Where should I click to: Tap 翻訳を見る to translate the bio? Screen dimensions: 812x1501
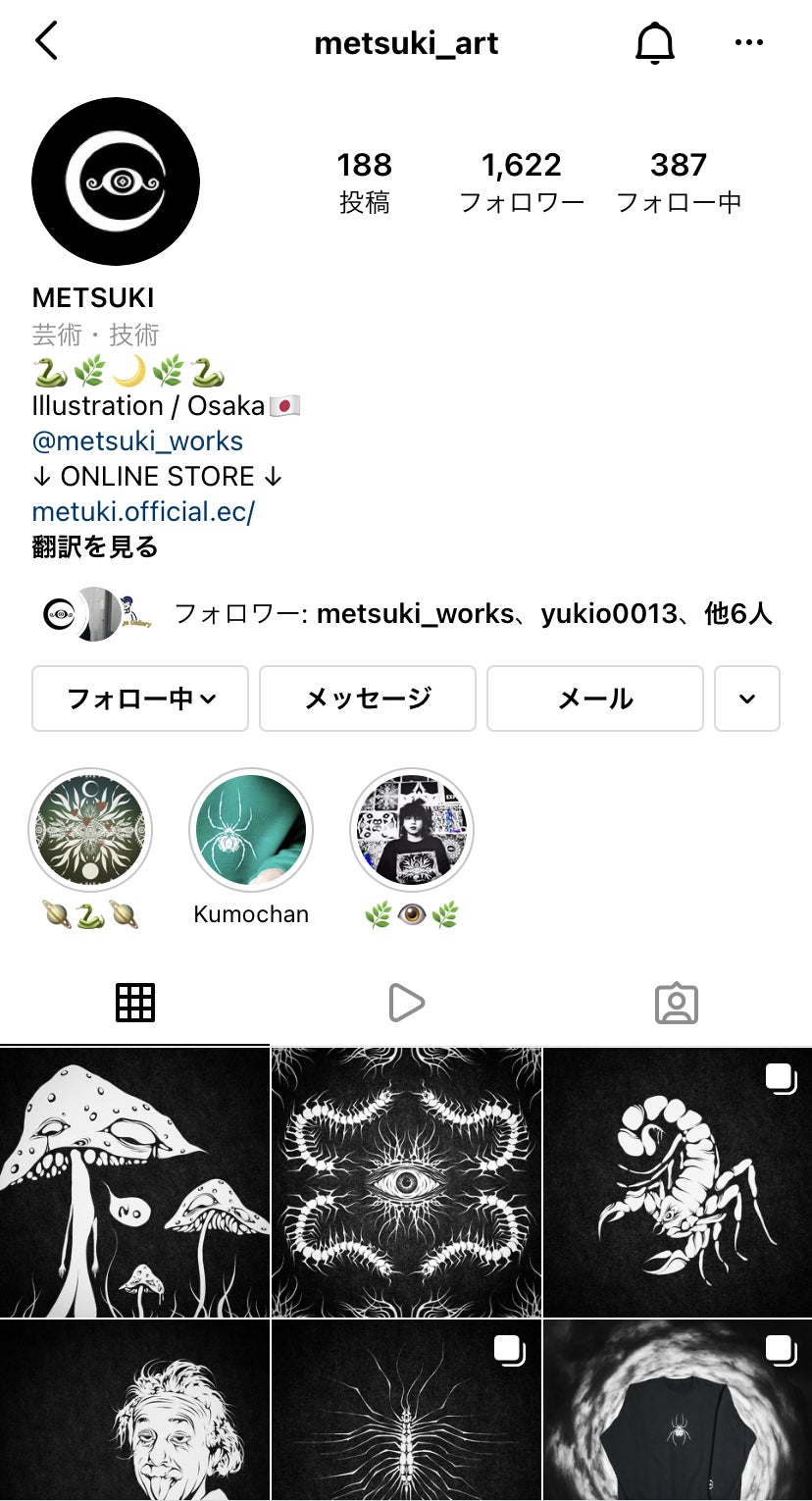click(95, 547)
